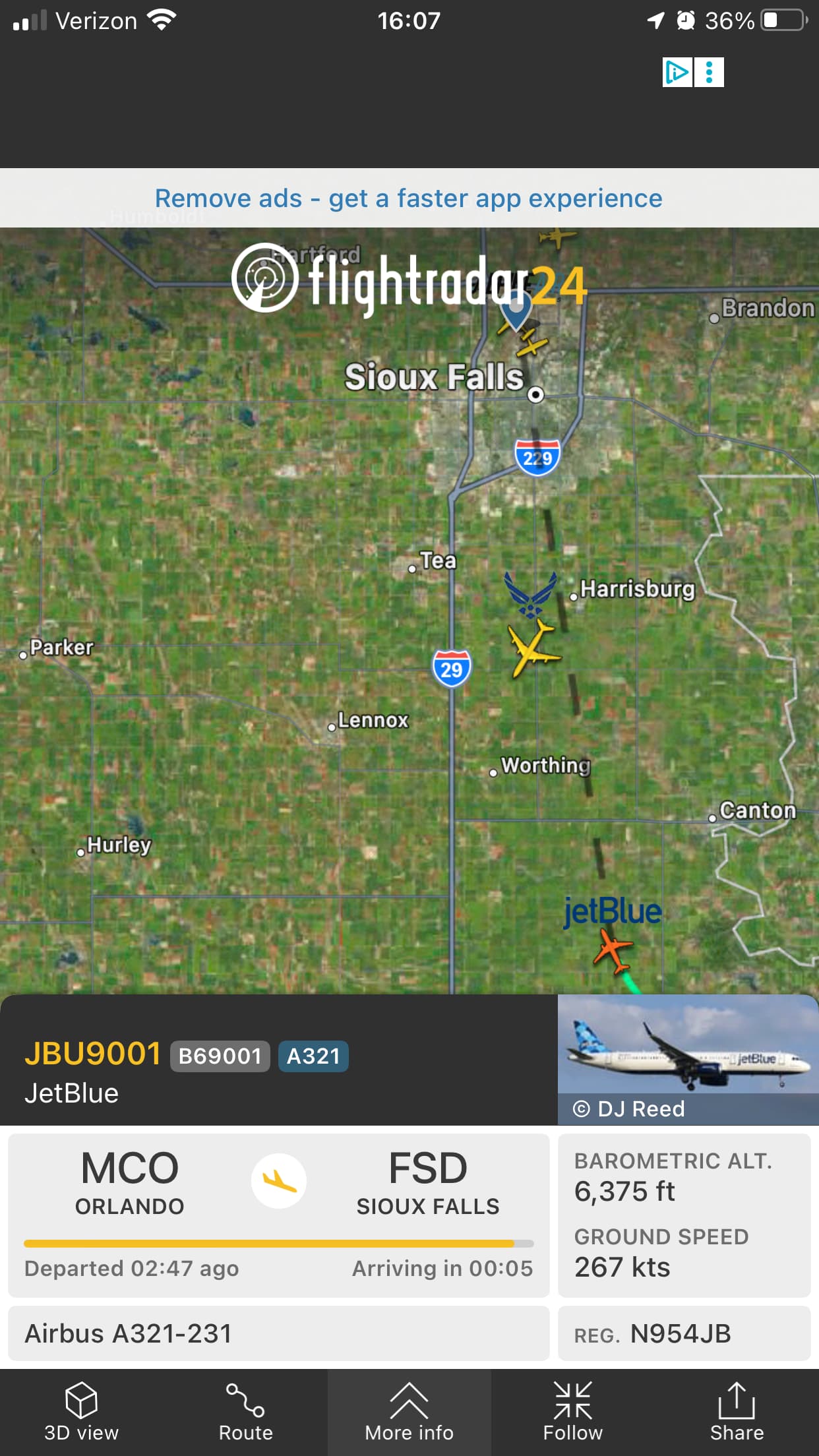The height and width of the screenshot is (1456, 819).
Task: Open the 3D view
Action: [81, 1411]
